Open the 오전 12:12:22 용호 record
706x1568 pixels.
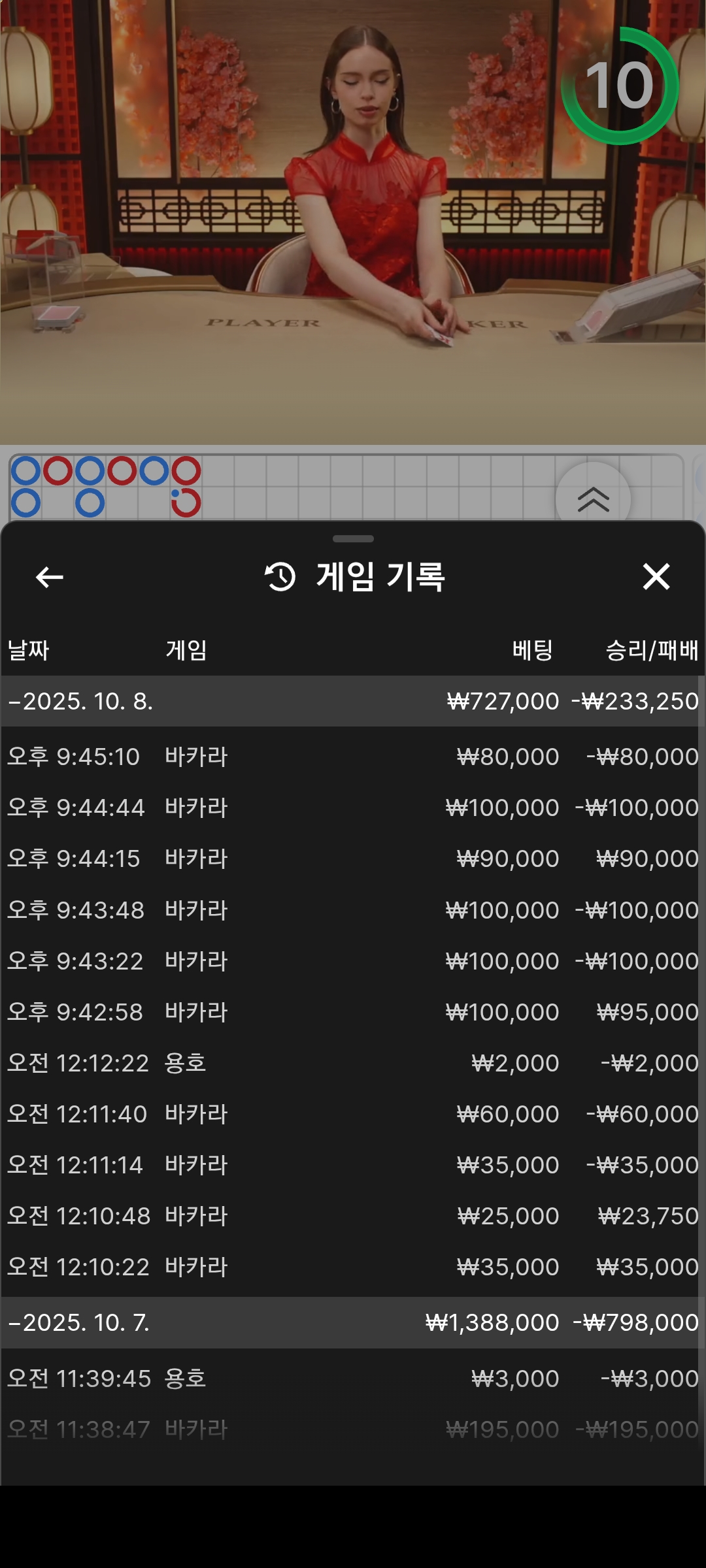pos(353,1062)
